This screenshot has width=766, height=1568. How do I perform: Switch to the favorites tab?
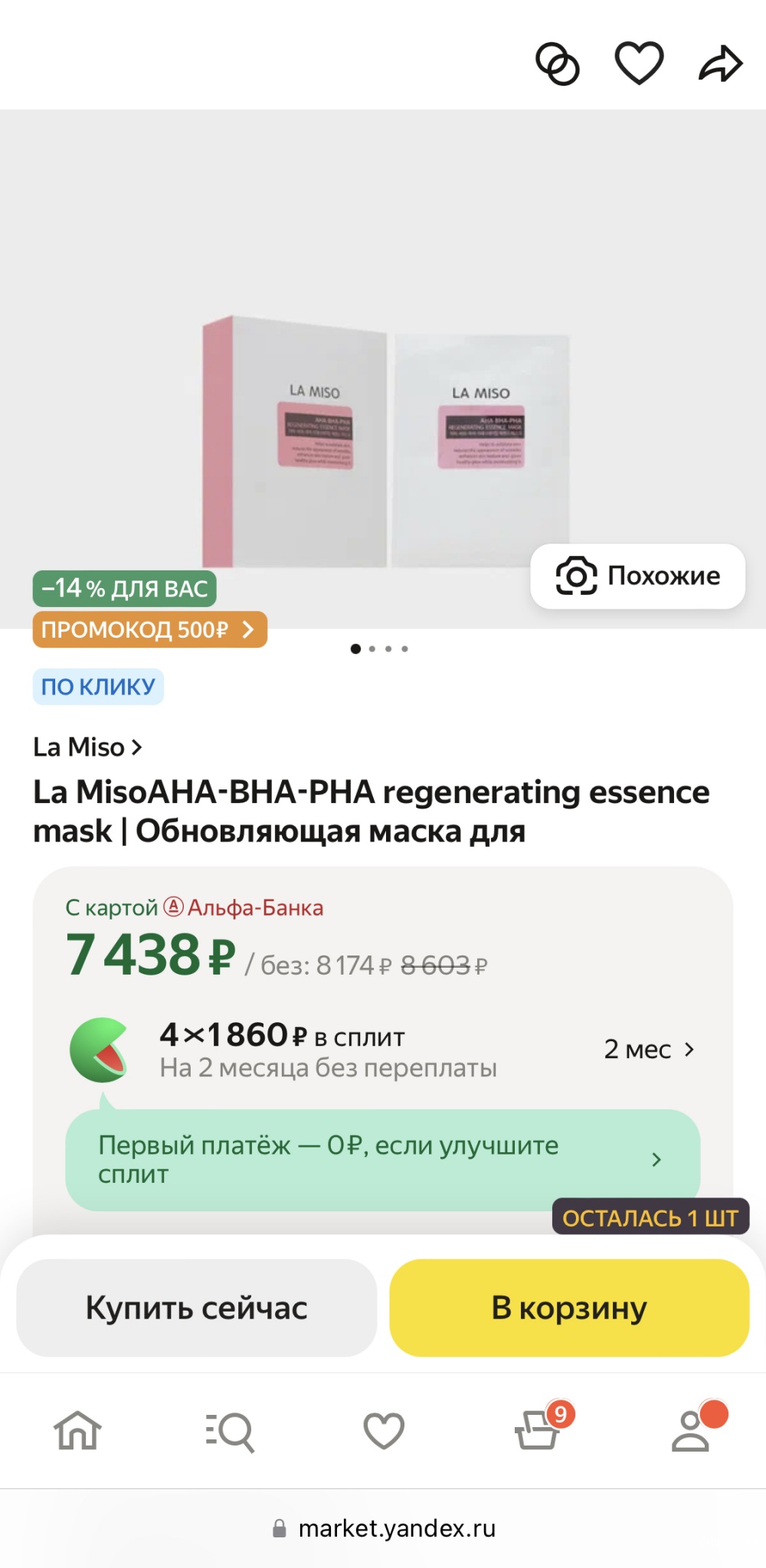pyautogui.click(x=383, y=1430)
